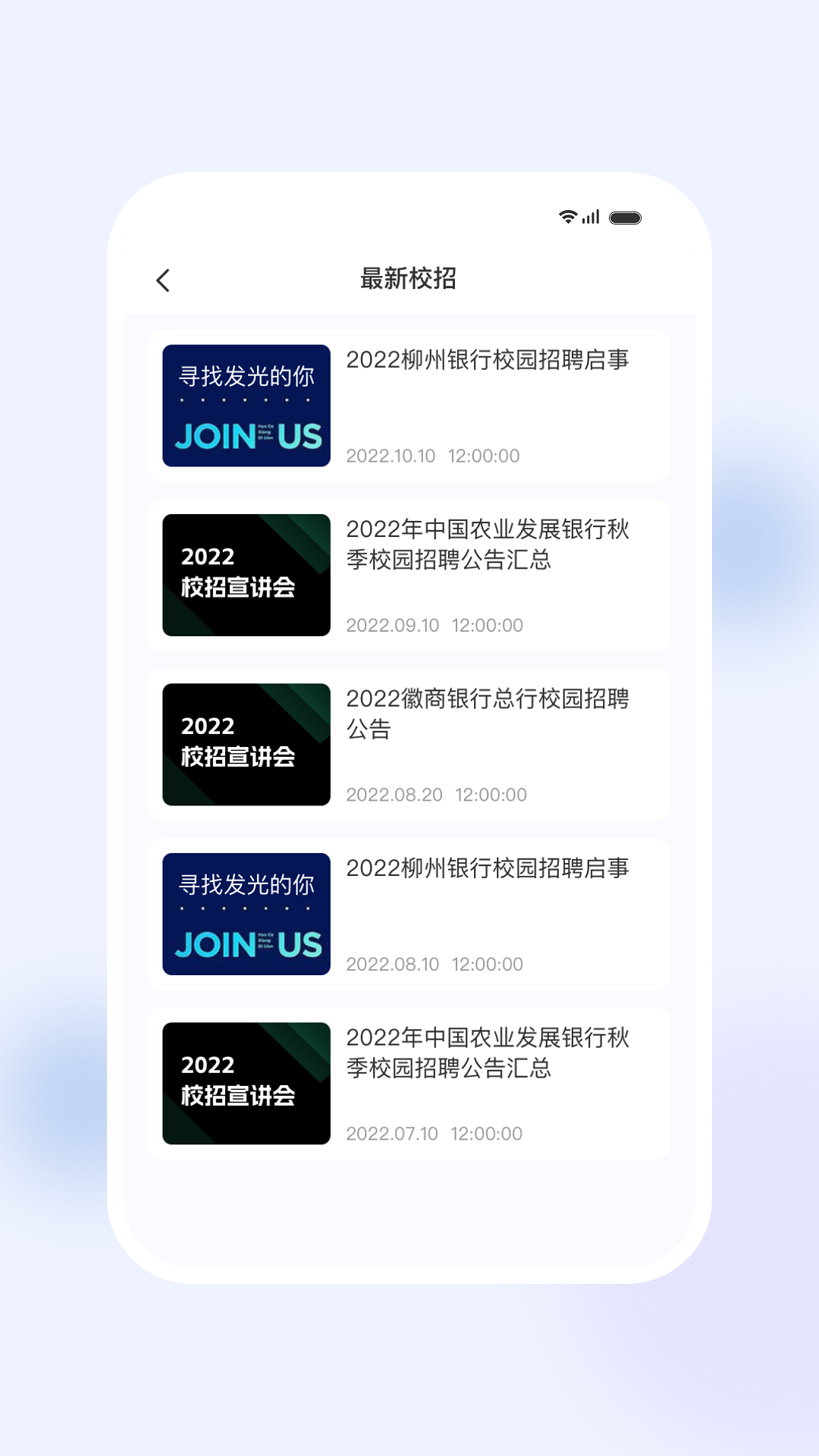Click the 徽商银行 article thumbnail
Screen dimensions: 819x1456
[246, 745]
